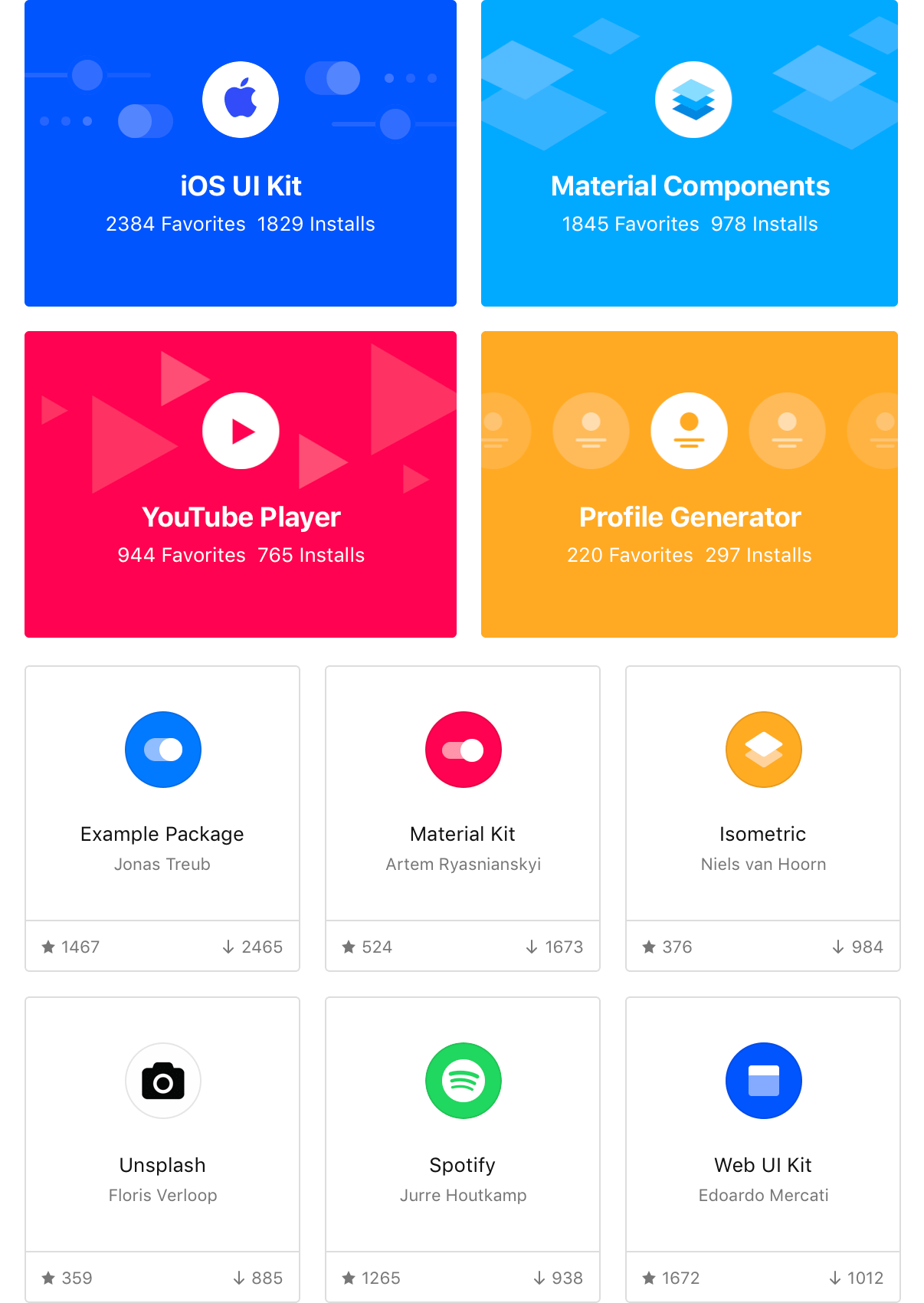Open the YouTube Player featured card
The image size is (924, 1303).
(x=240, y=484)
